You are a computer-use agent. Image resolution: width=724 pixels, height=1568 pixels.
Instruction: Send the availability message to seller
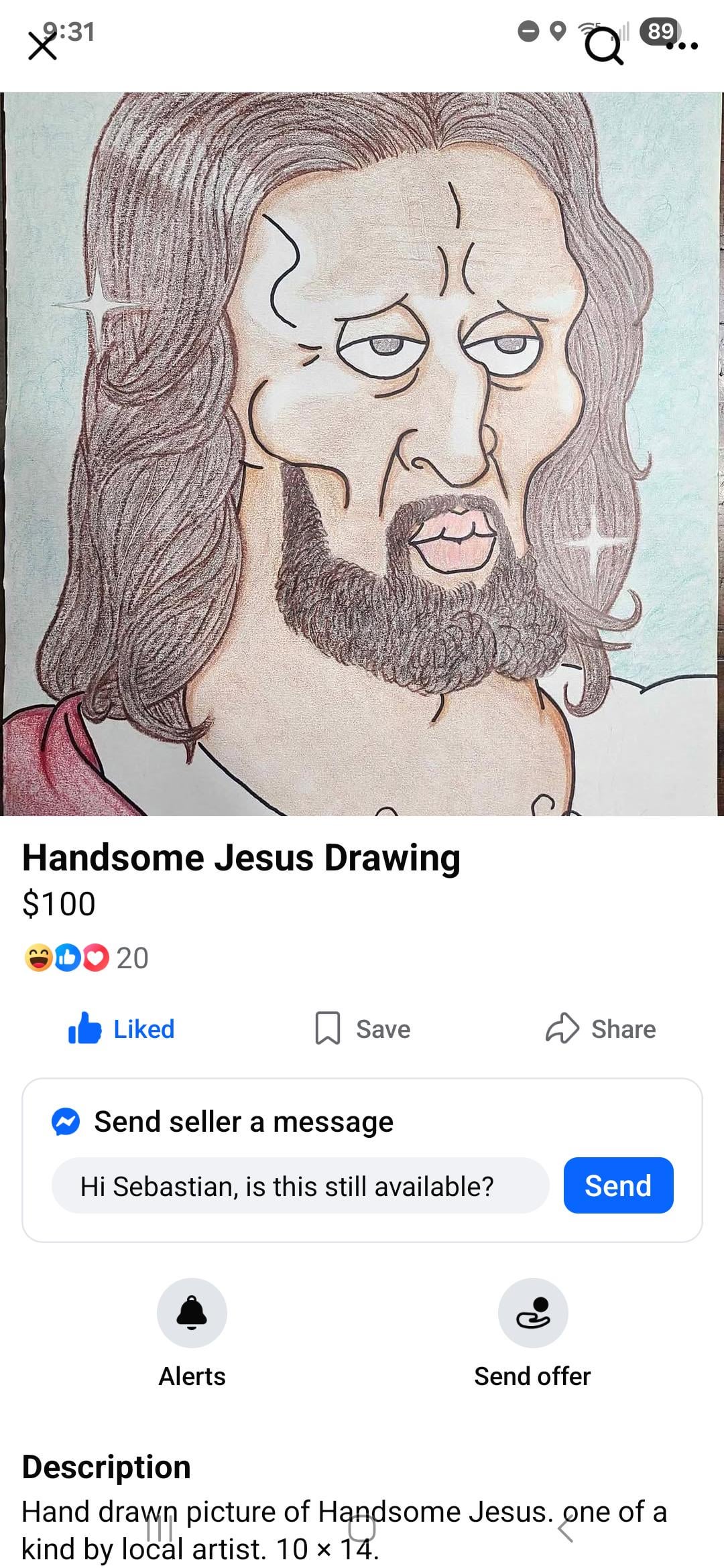pyautogui.click(x=618, y=1186)
